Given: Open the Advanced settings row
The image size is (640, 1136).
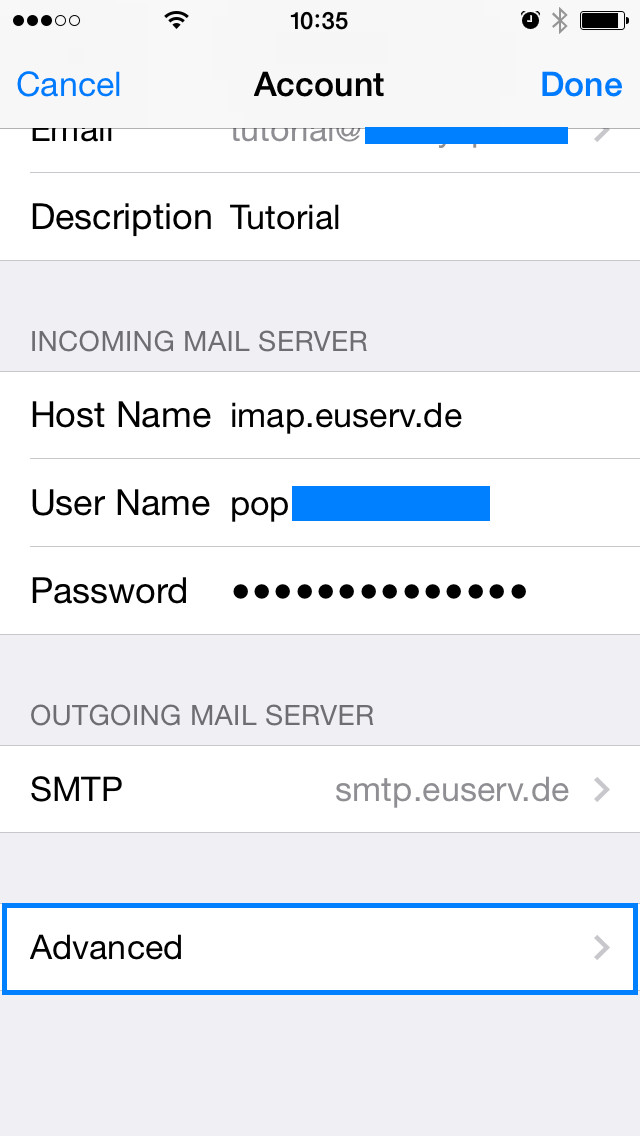Looking at the screenshot, I should [x=320, y=948].
